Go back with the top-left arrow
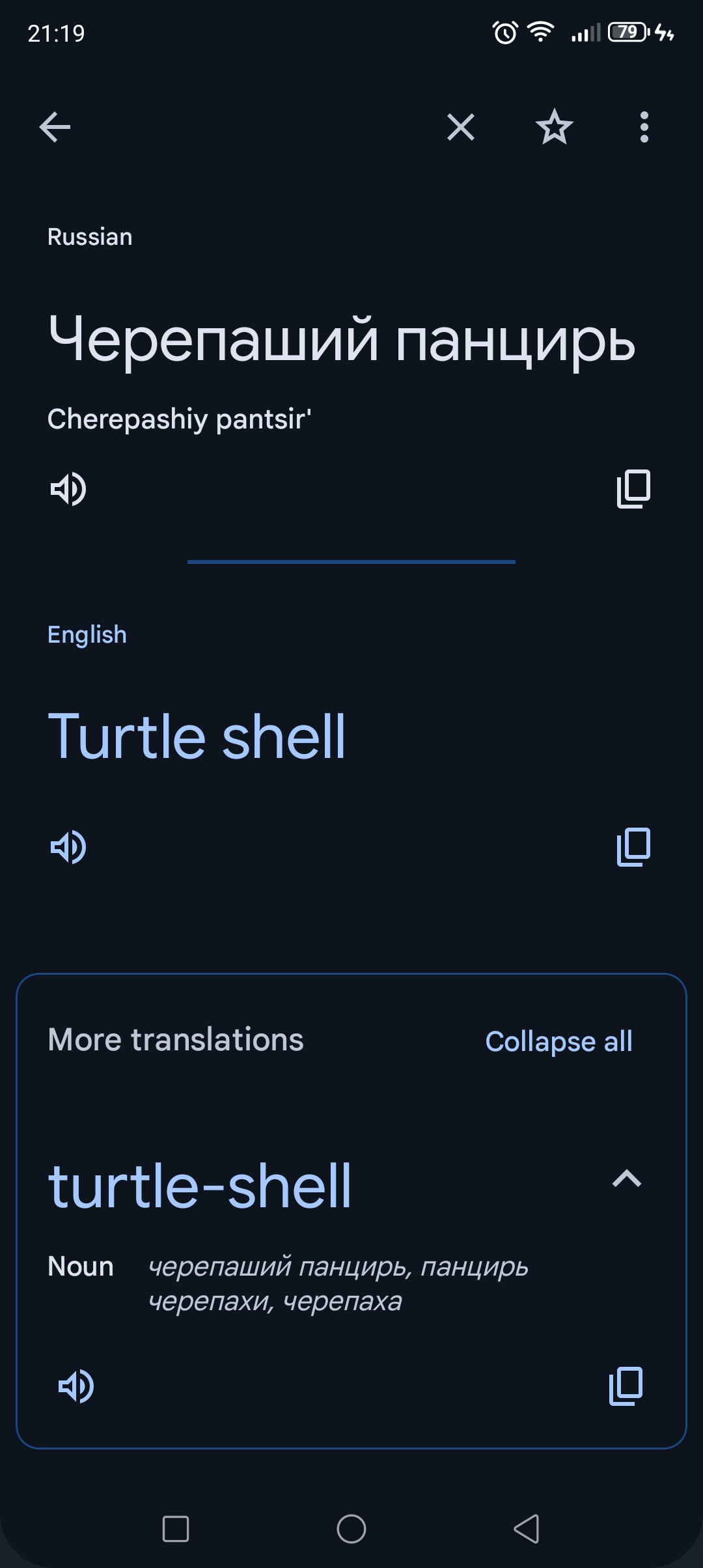The width and height of the screenshot is (703, 1568). (55, 126)
